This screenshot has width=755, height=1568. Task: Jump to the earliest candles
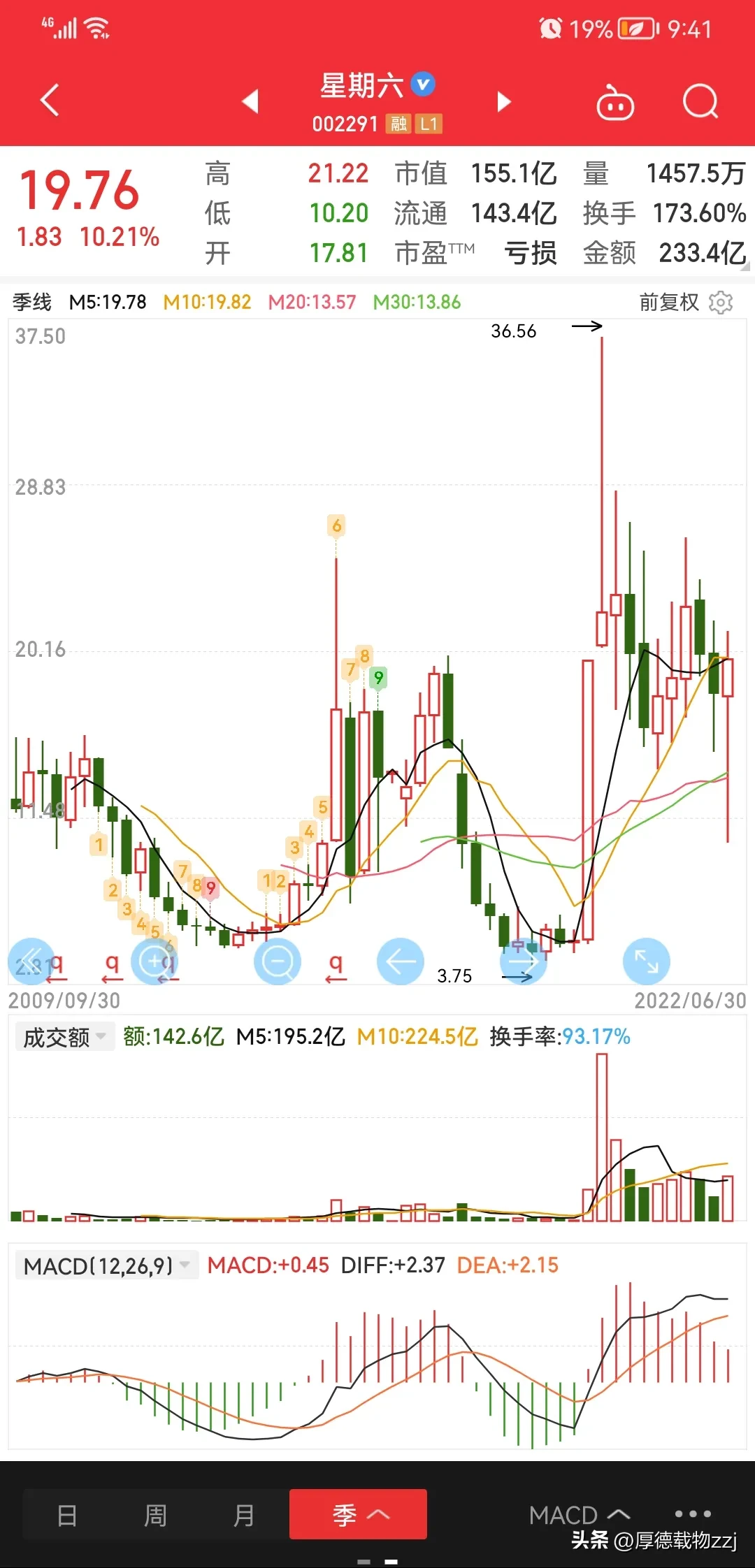click(31, 961)
